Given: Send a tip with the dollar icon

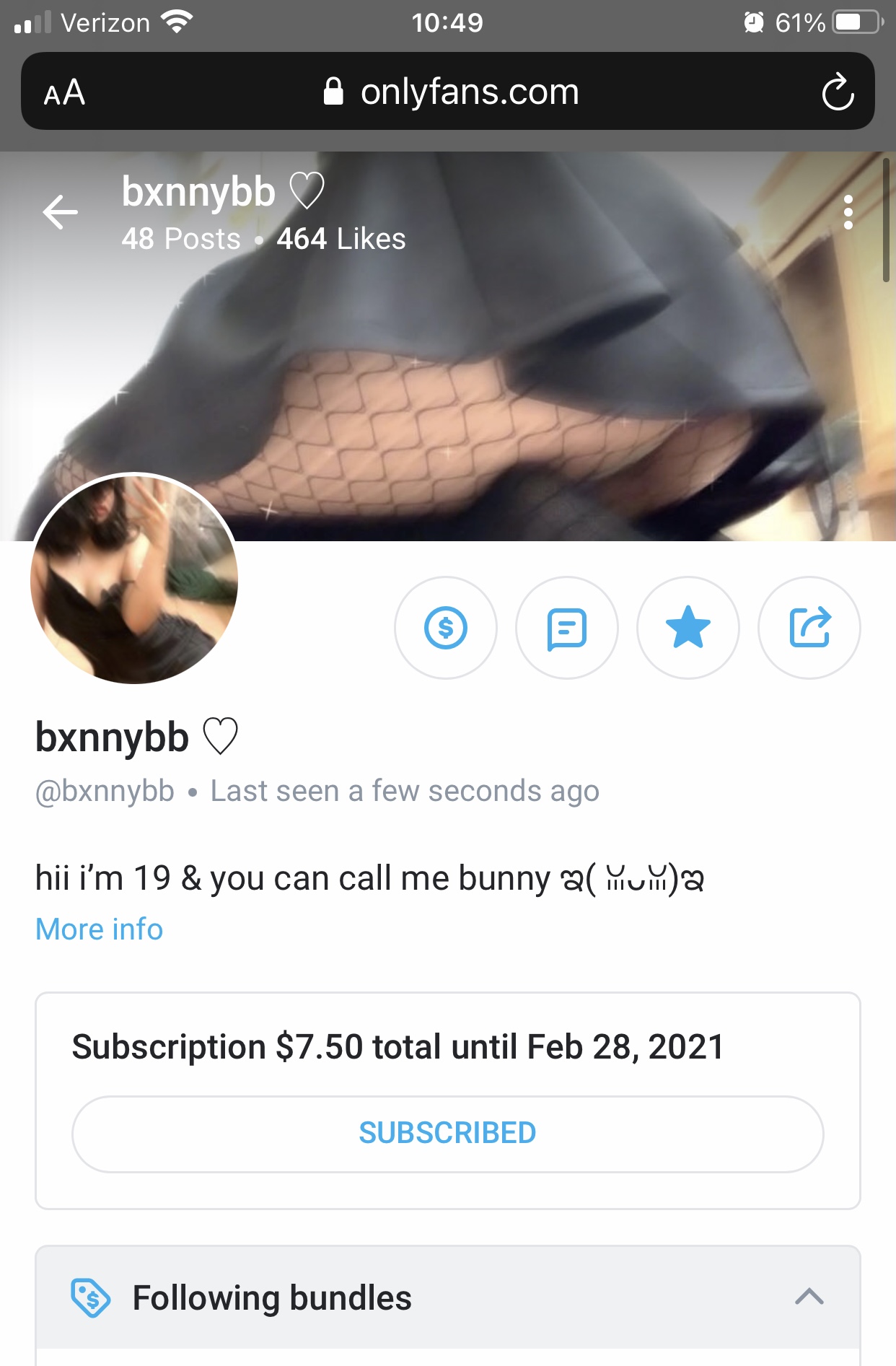Looking at the screenshot, I should click(x=446, y=628).
